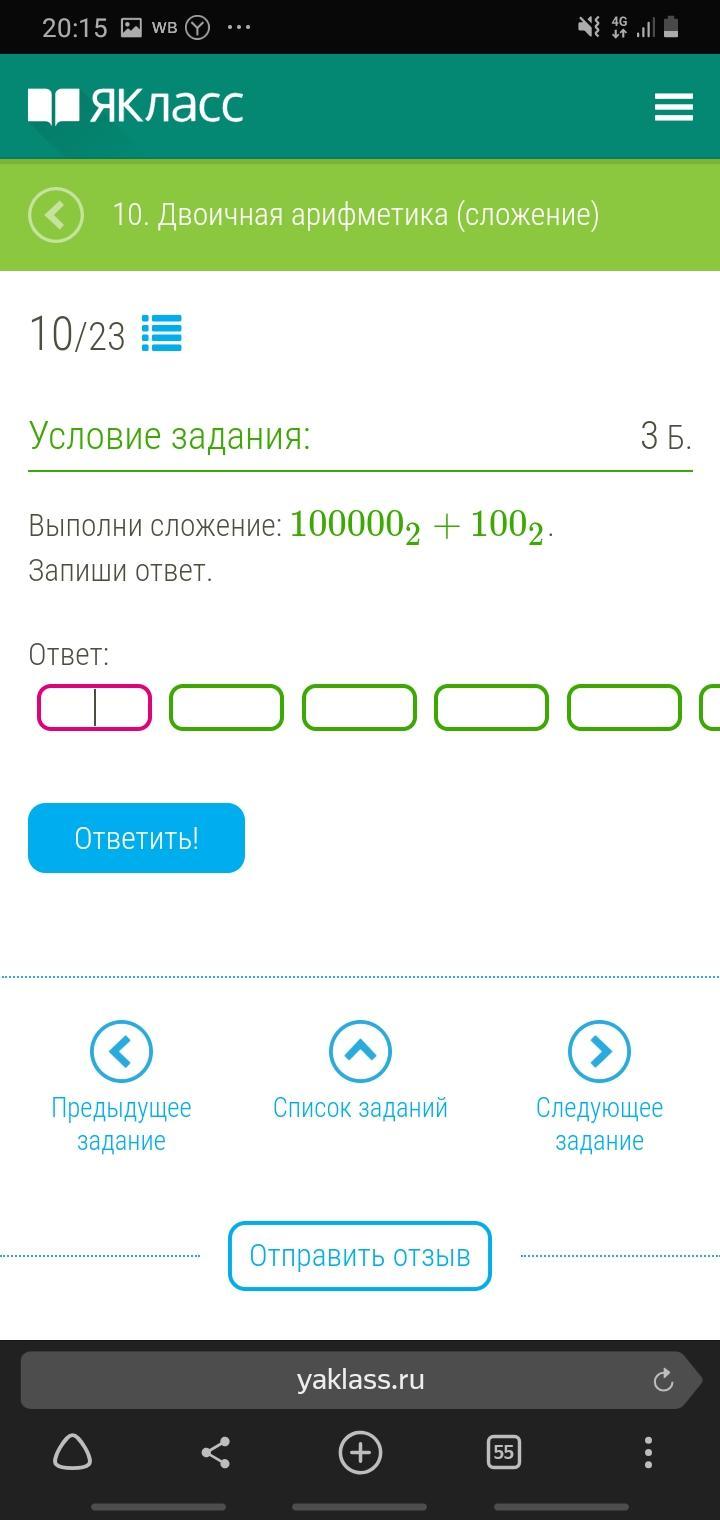Open the browser tabs counter showing 55
720x1520 pixels.
tap(503, 1452)
